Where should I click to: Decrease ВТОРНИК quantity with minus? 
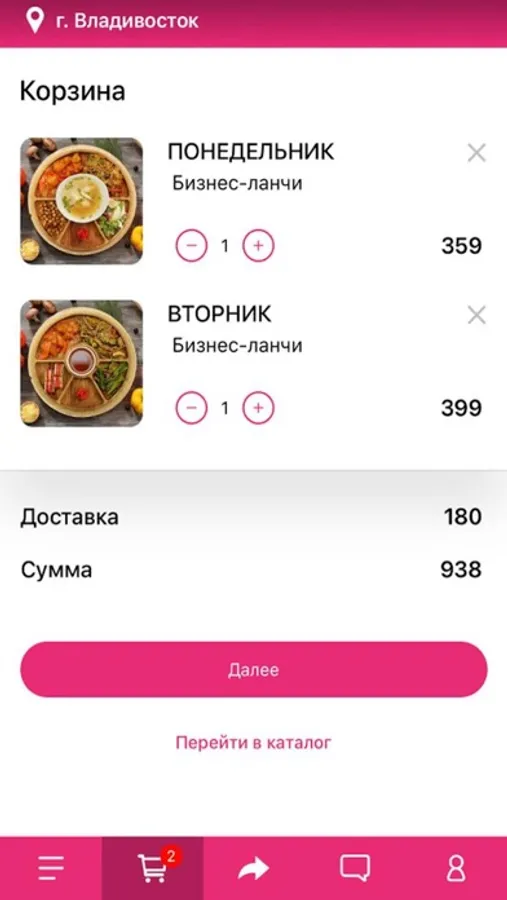coord(191,408)
